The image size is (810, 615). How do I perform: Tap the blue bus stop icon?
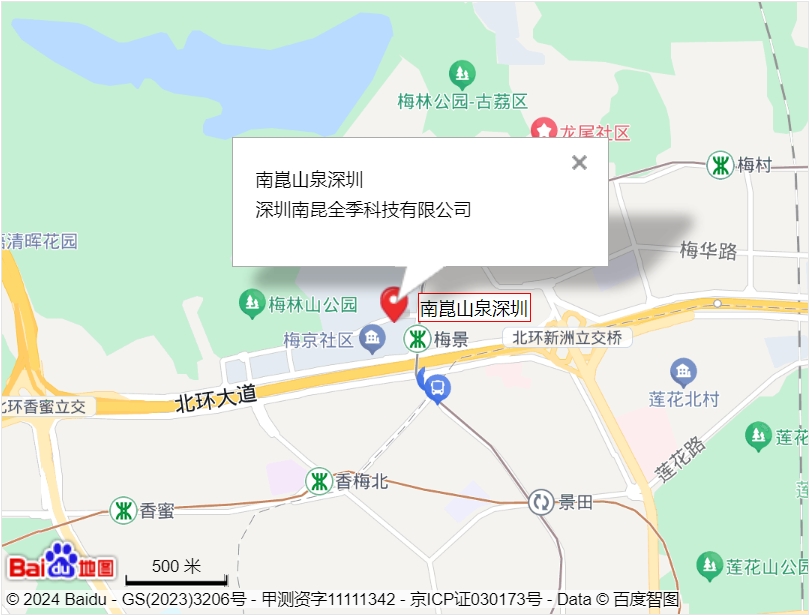coord(436,387)
